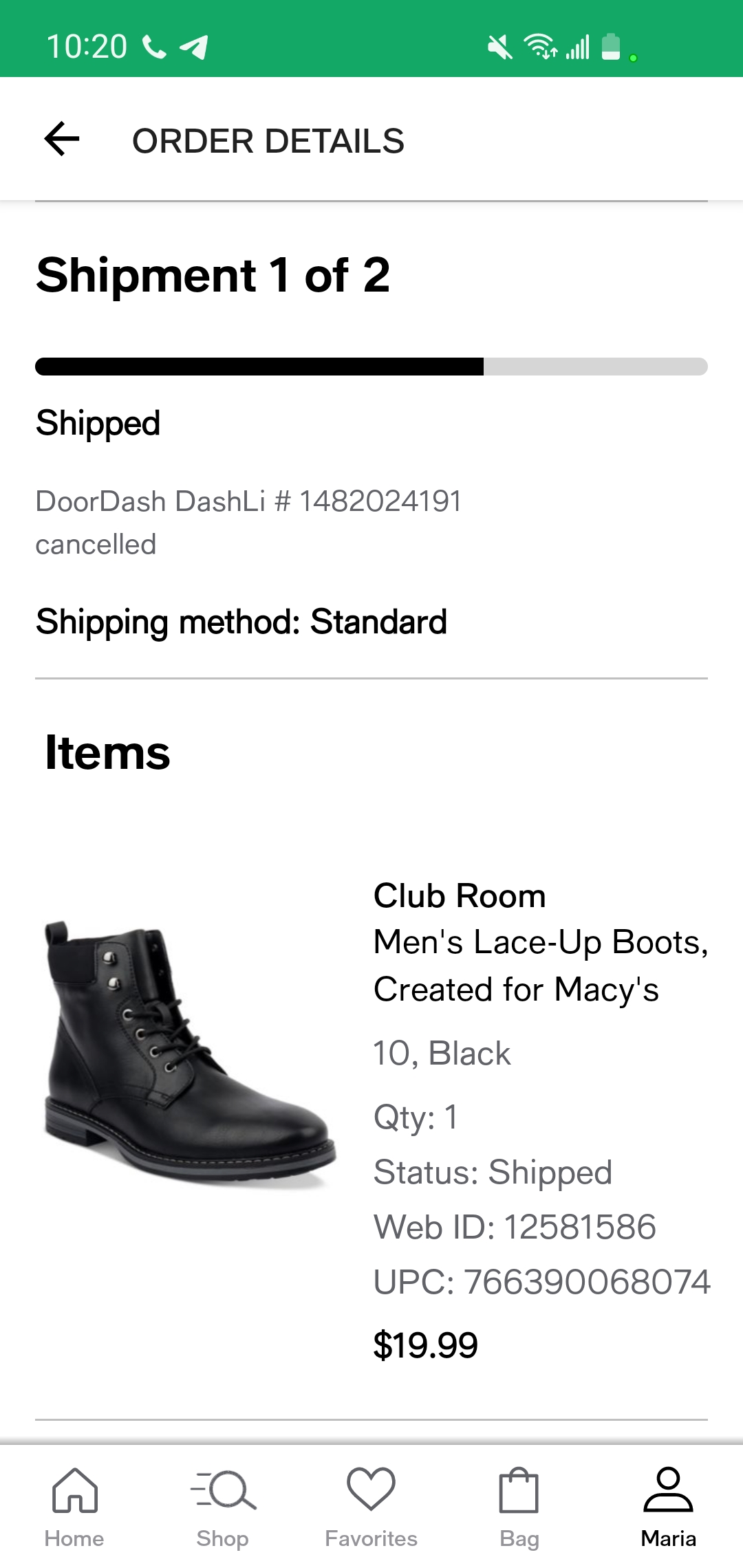This screenshot has width=743, height=1568.
Task: Tap the back arrow to leave Order Details
Action: pyautogui.click(x=61, y=140)
